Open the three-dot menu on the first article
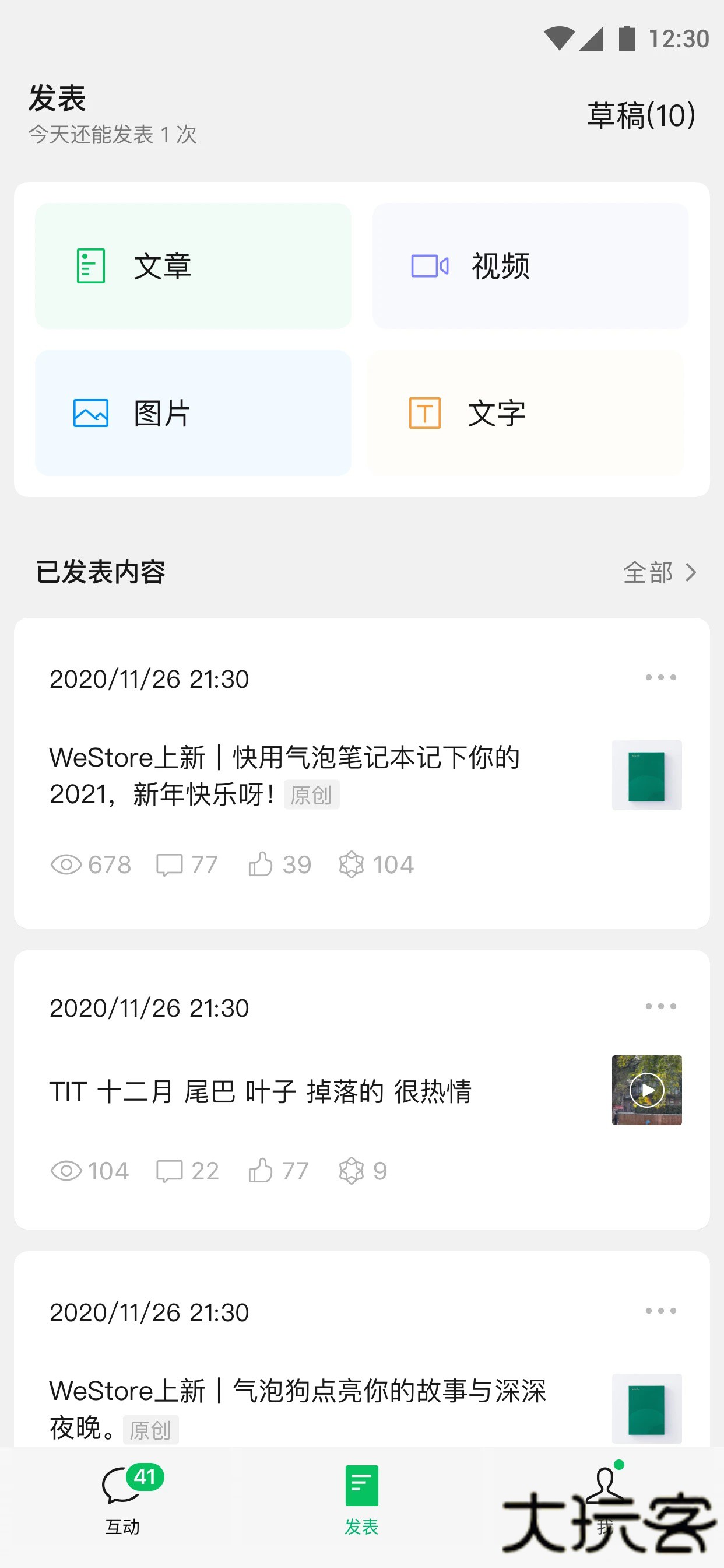The height and width of the screenshot is (1568, 724). (660, 677)
